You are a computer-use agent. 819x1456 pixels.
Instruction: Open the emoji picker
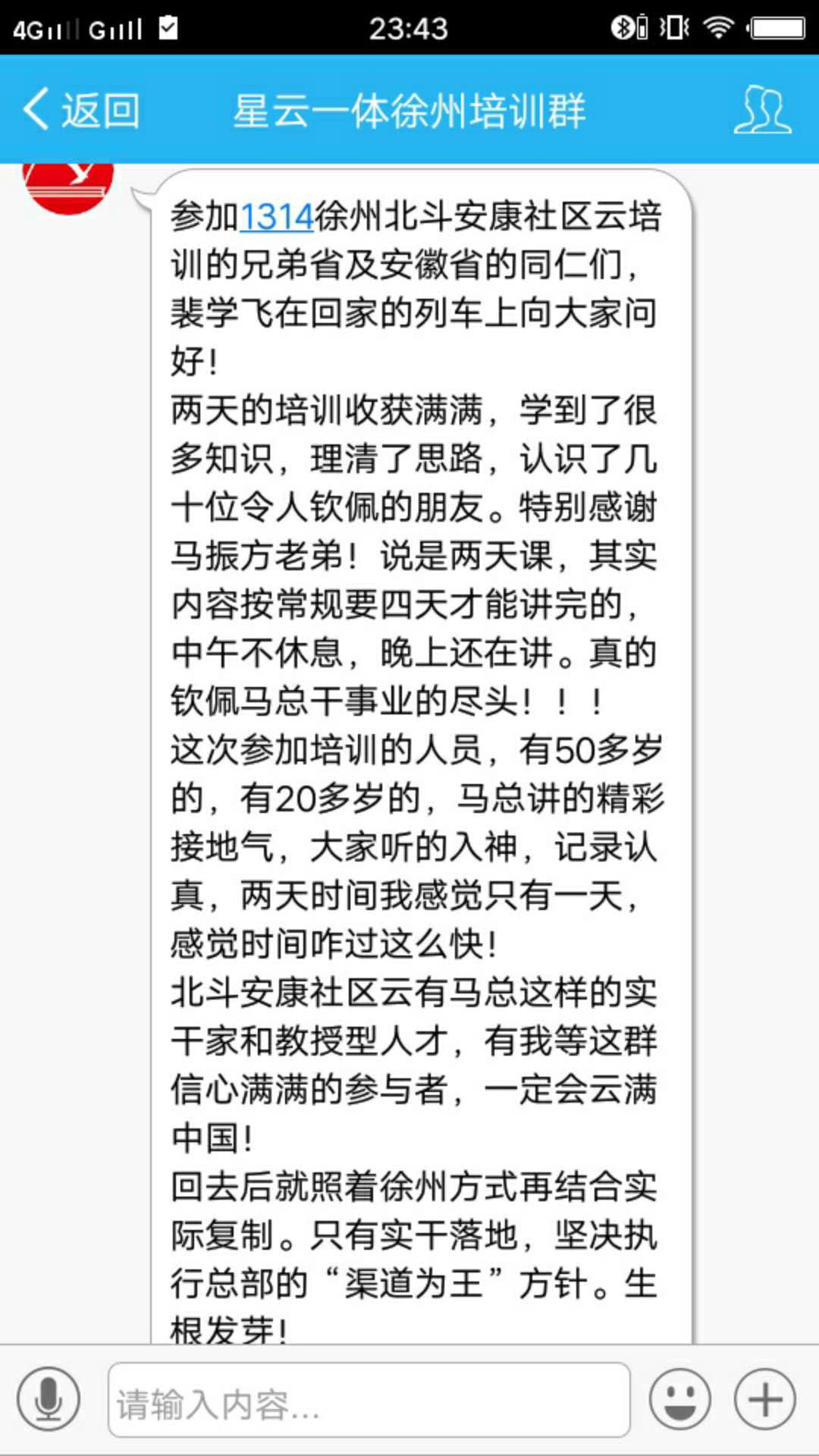tap(679, 1399)
